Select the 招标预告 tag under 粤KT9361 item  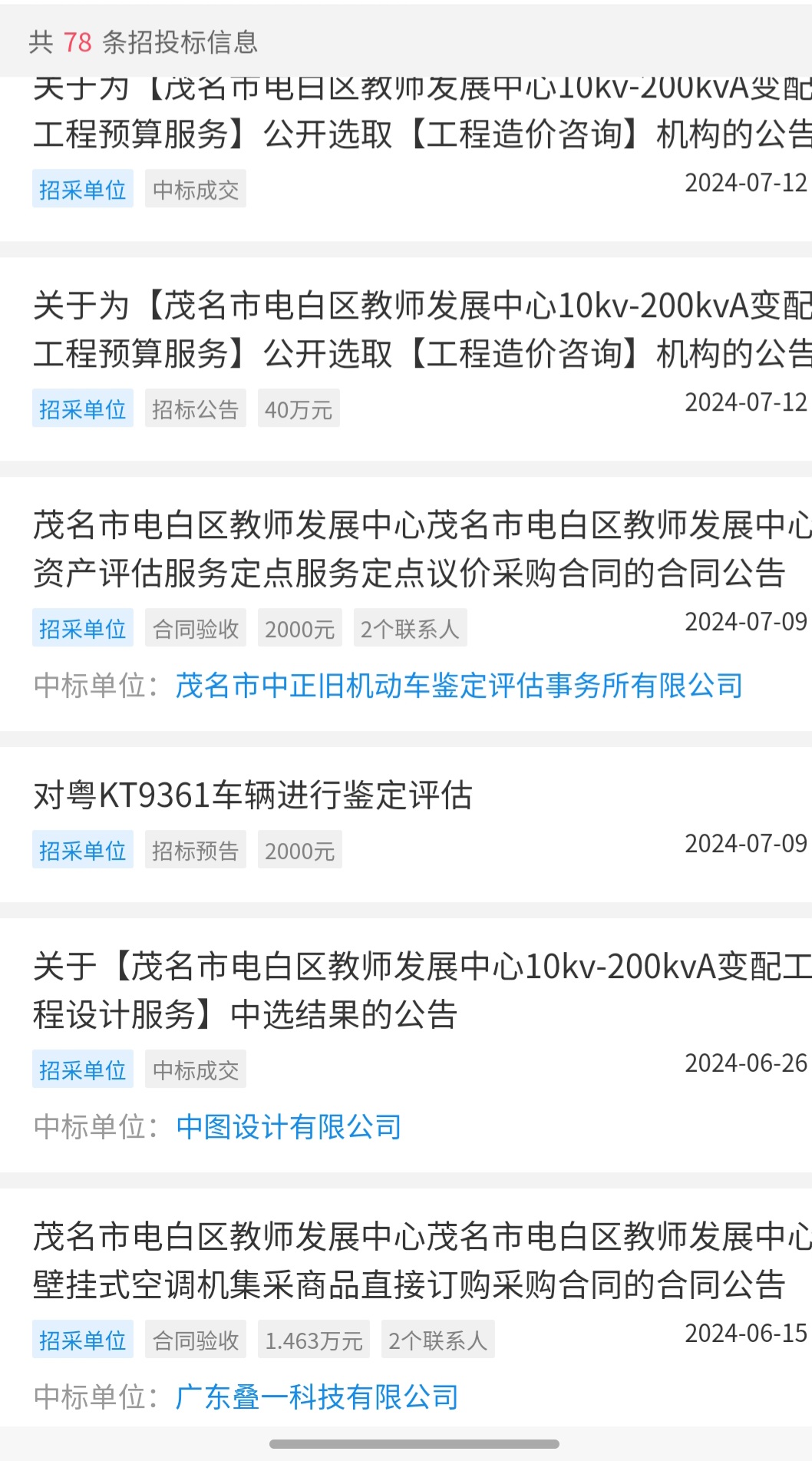tap(195, 849)
